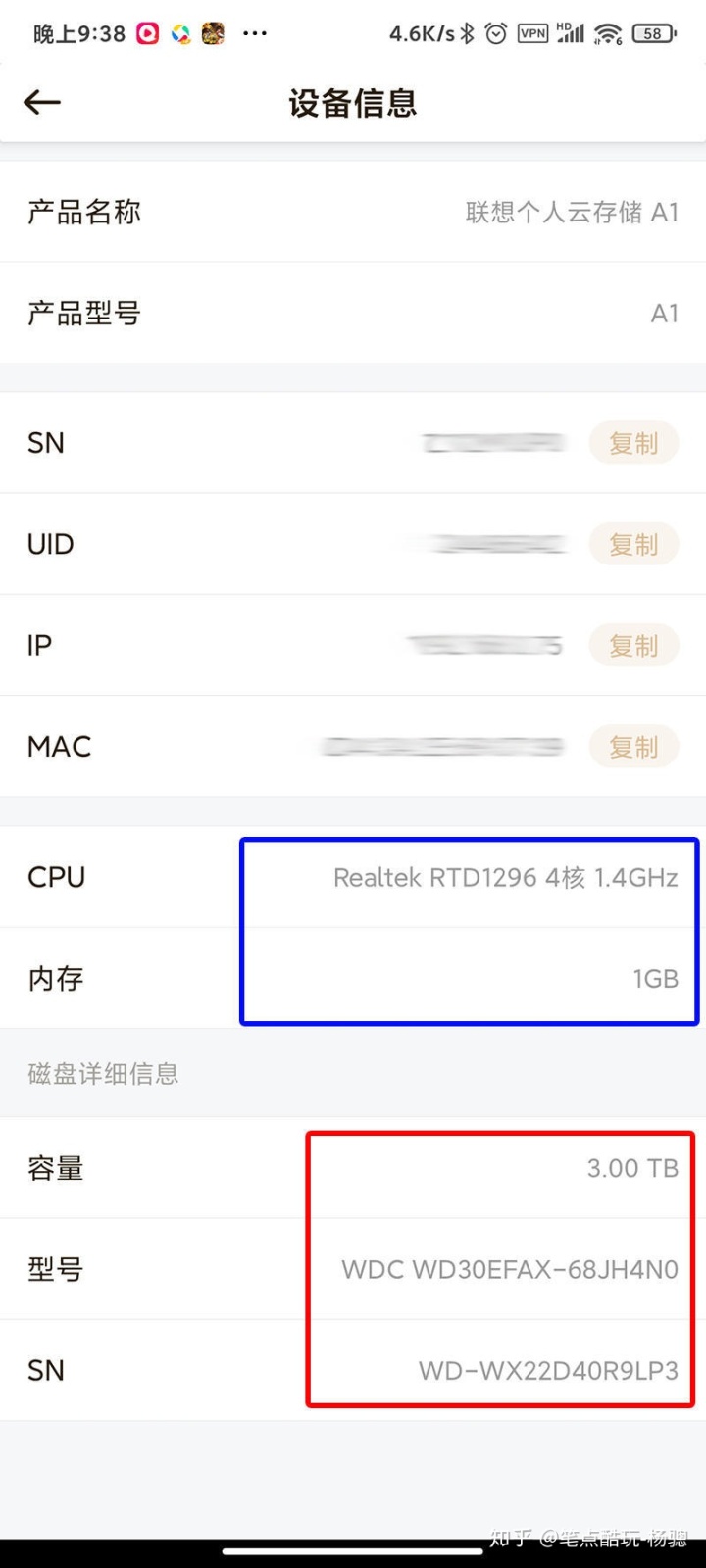Go back from the 设备信息 page
The height and width of the screenshot is (1568, 706).
coord(42,102)
